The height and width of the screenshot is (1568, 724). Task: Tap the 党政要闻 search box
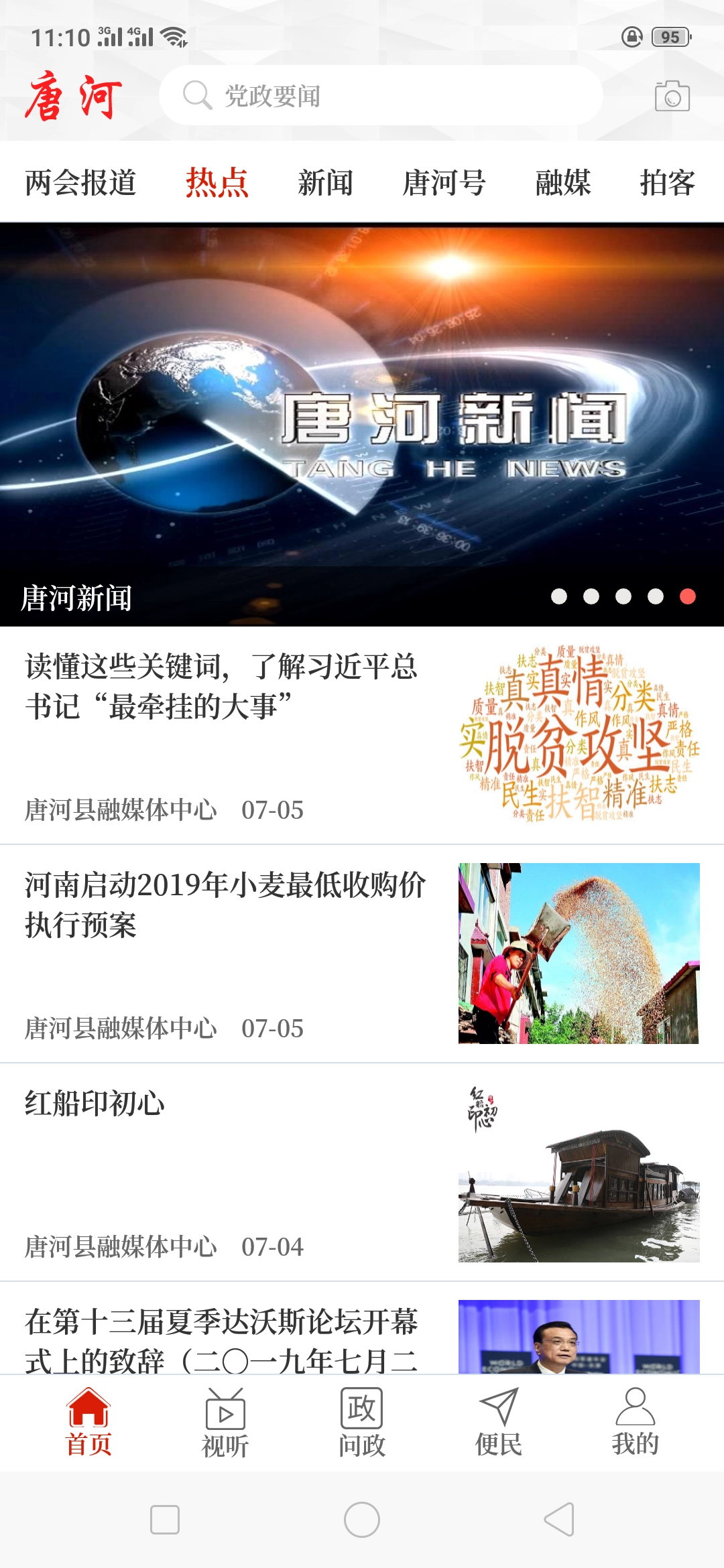(380, 96)
